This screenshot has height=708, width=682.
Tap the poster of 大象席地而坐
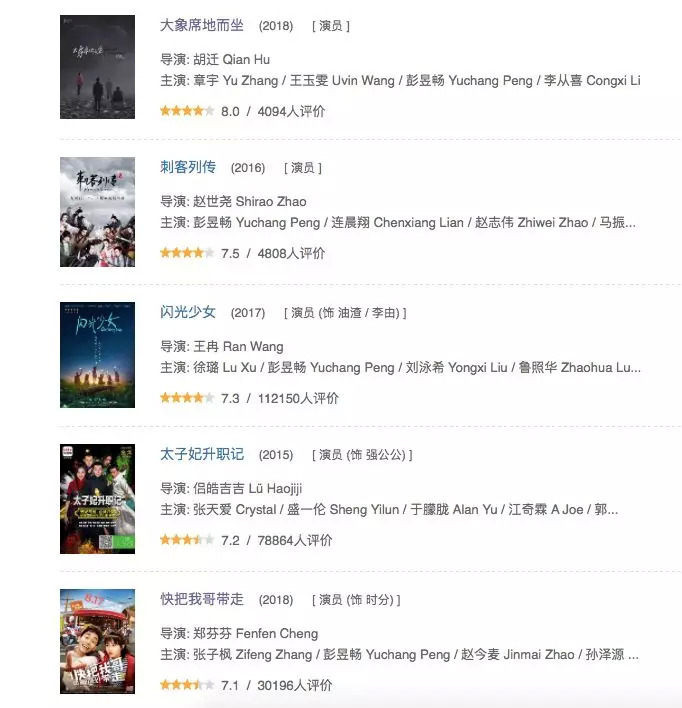pyautogui.click(x=97, y=66)
